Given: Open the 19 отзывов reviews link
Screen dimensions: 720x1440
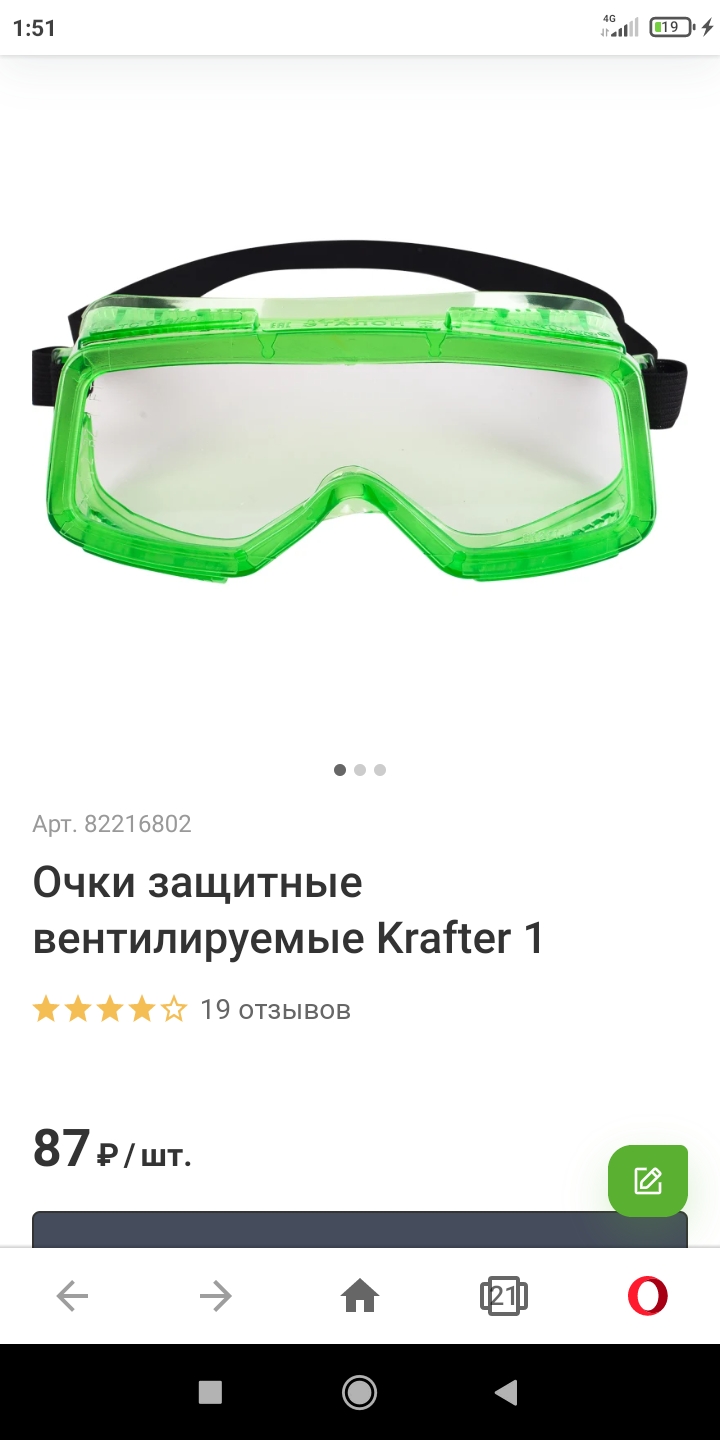Looking at the screenshot, I should pyautogui.click(x=275, y=1009).
